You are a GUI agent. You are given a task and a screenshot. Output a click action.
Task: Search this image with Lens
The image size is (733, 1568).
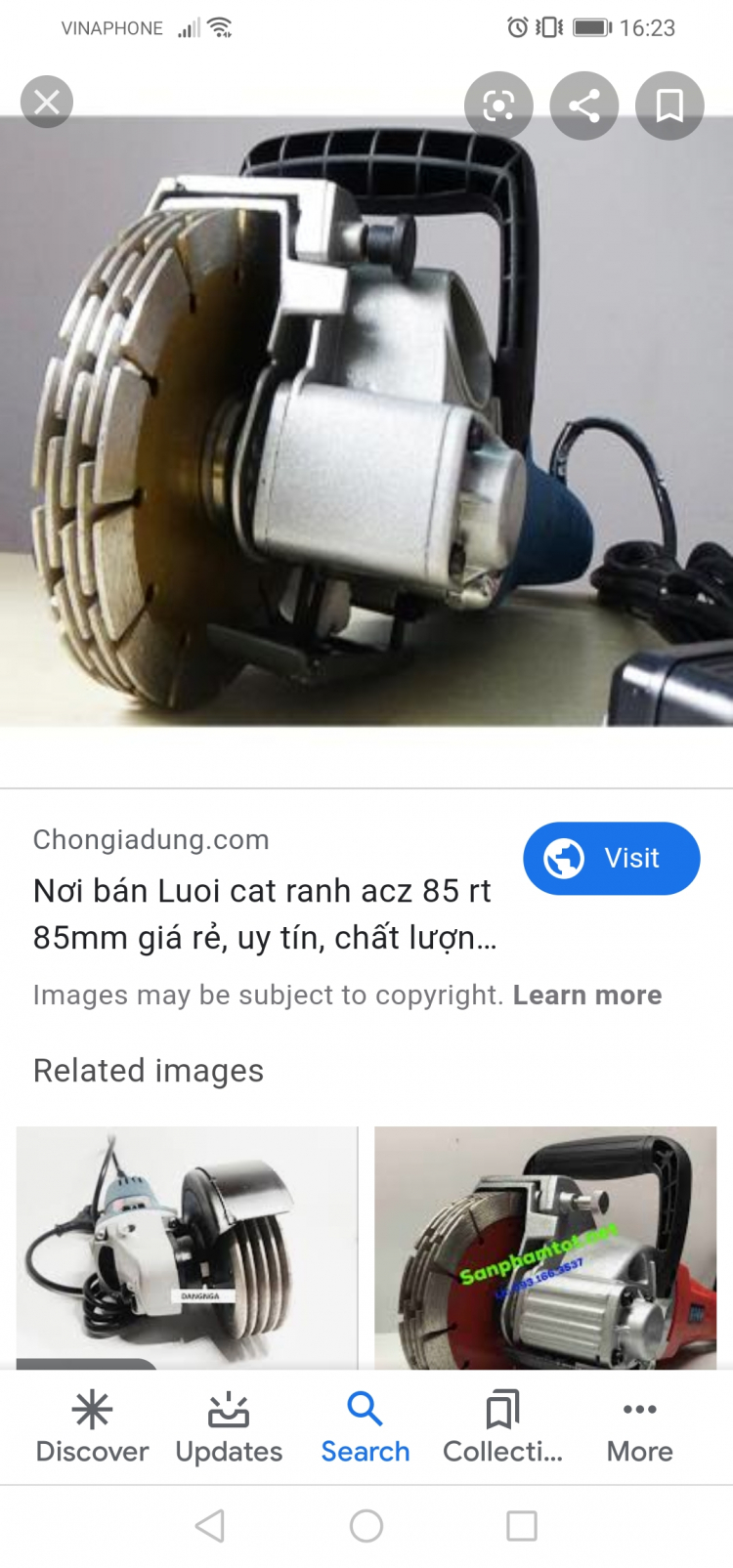coord(498,106)
